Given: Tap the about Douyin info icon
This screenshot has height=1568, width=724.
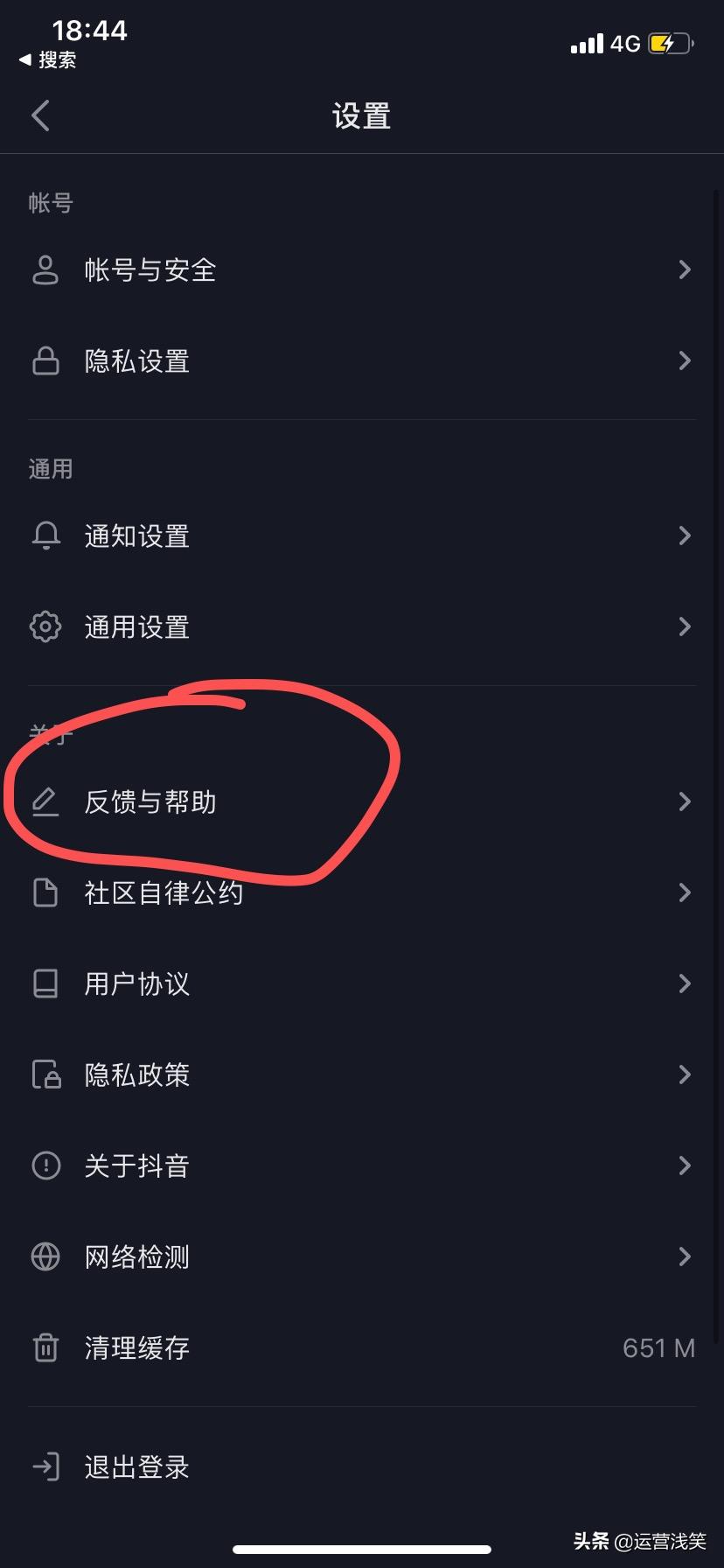Looking at the screenshot, I should tap(45, 1165).
